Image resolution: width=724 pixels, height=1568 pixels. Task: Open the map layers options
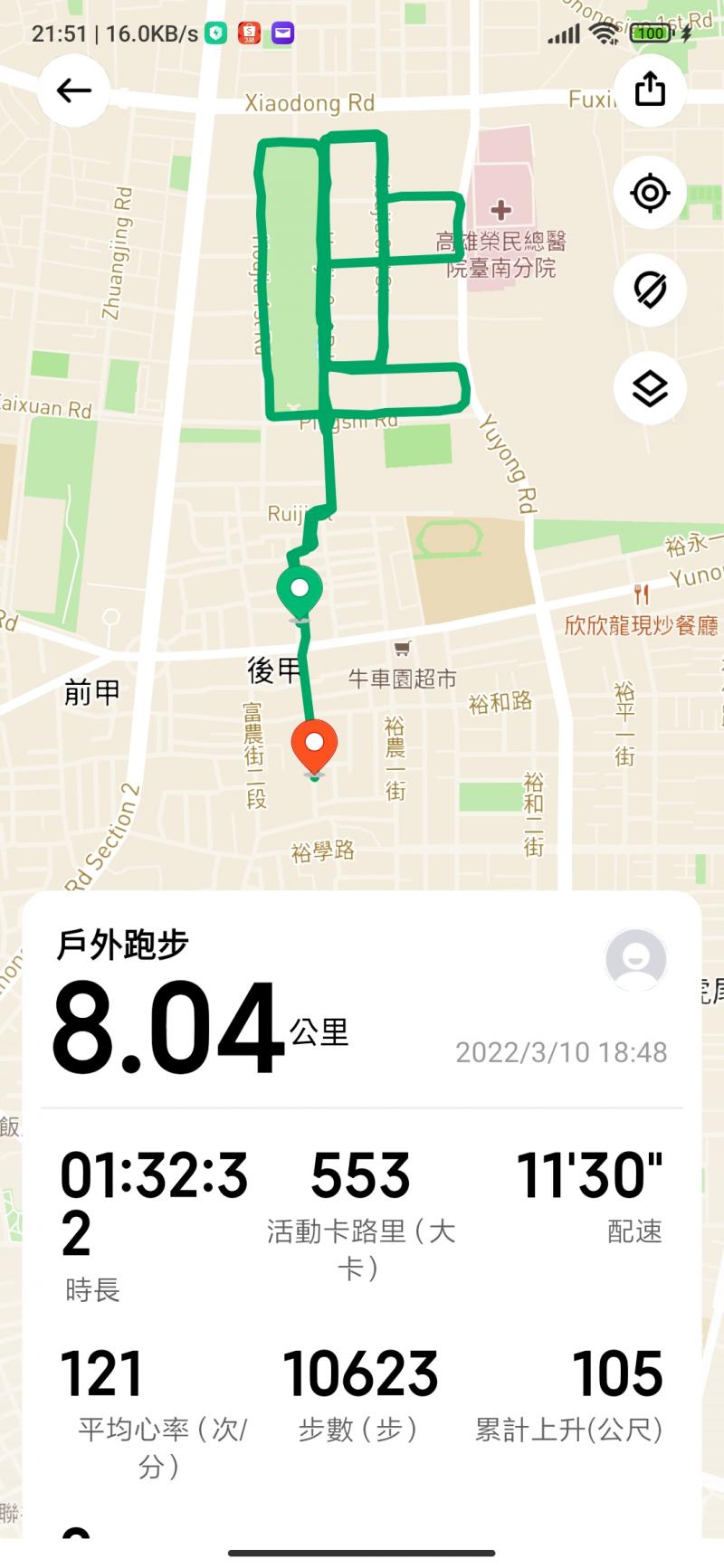[x=650, y=388]
